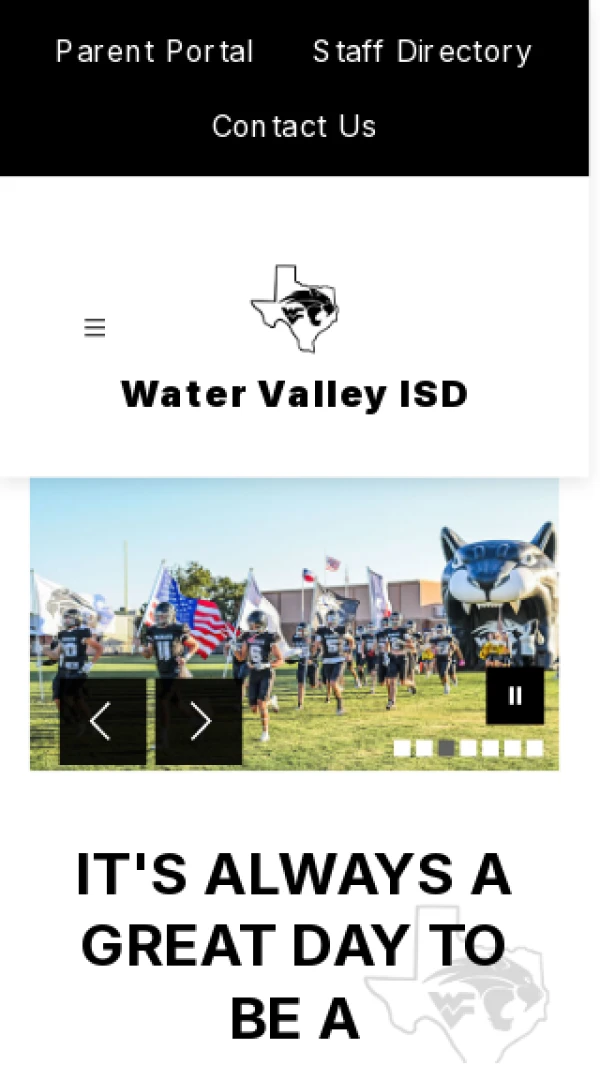Select the last slide indicator dot
This screenshot has height=1065, width=600.
[x=535, y=748]
